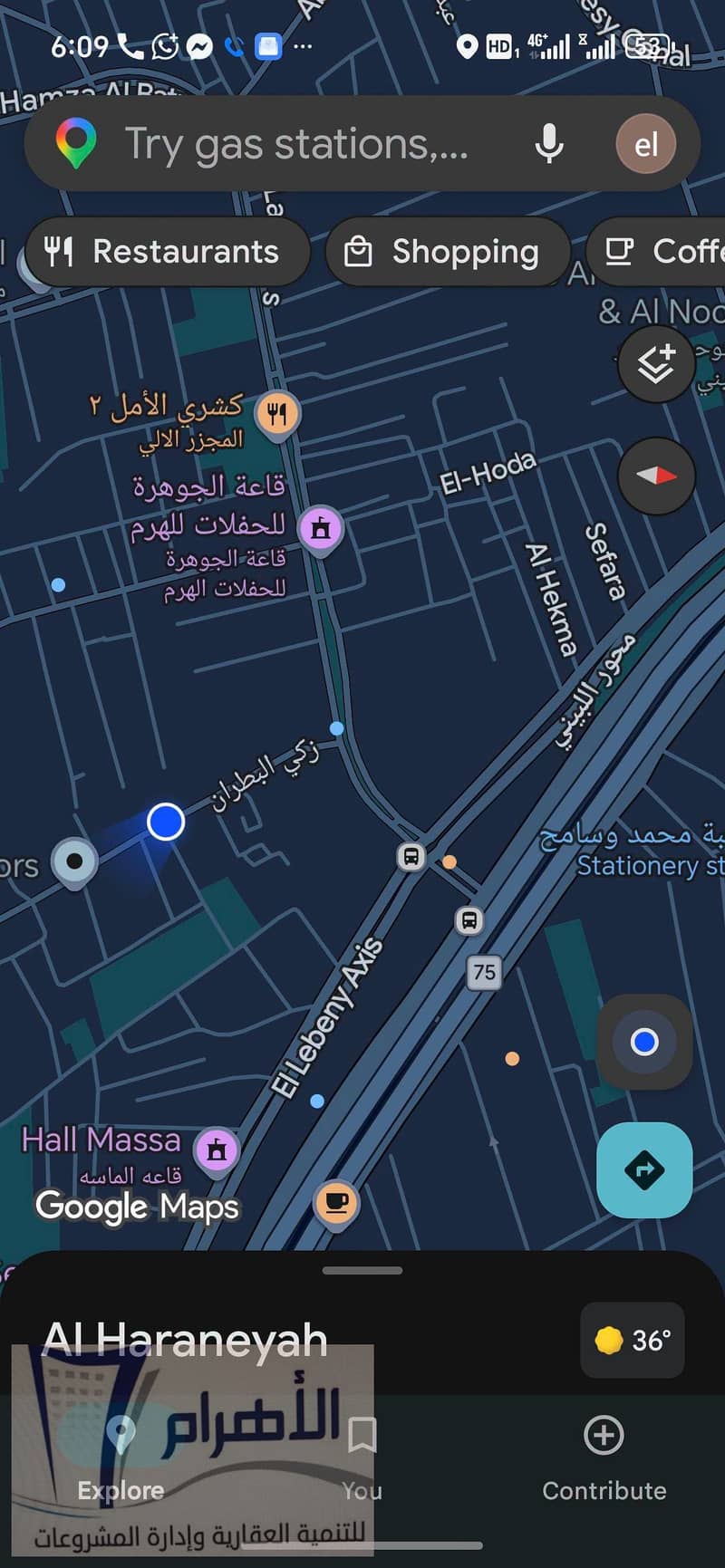
Task: Select the Restaurants chip
Action: pyautogui.click(x=167, y=252)
